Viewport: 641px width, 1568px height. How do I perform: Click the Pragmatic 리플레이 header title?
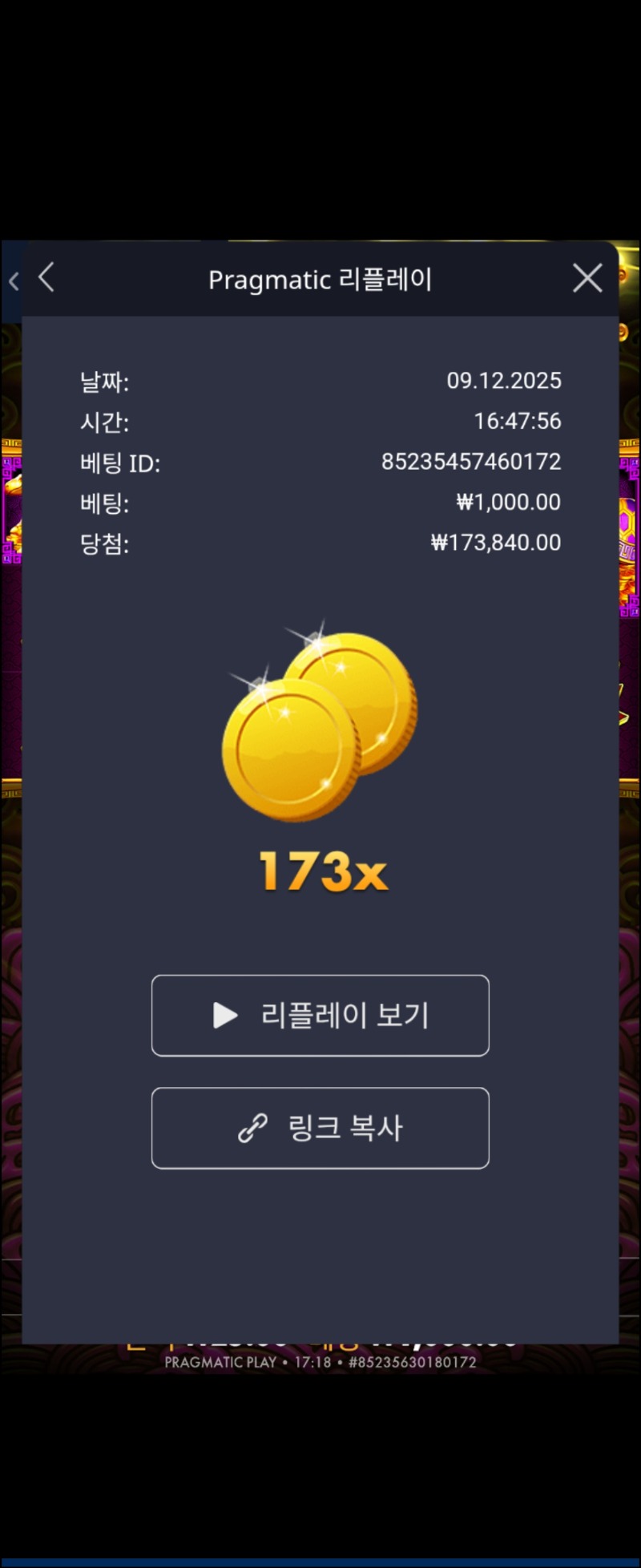[320, 279]
